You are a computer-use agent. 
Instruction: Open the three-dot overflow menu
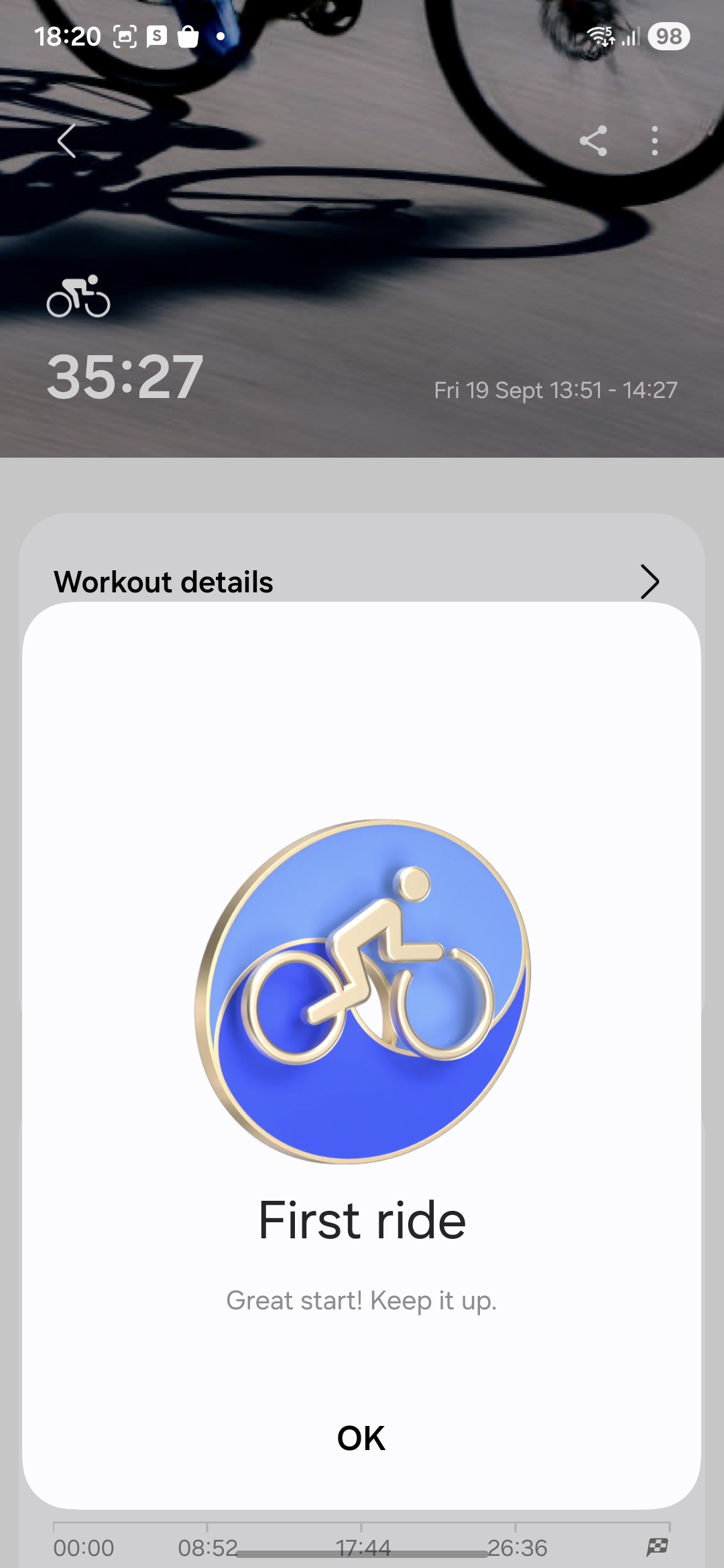tap(655, 141)
